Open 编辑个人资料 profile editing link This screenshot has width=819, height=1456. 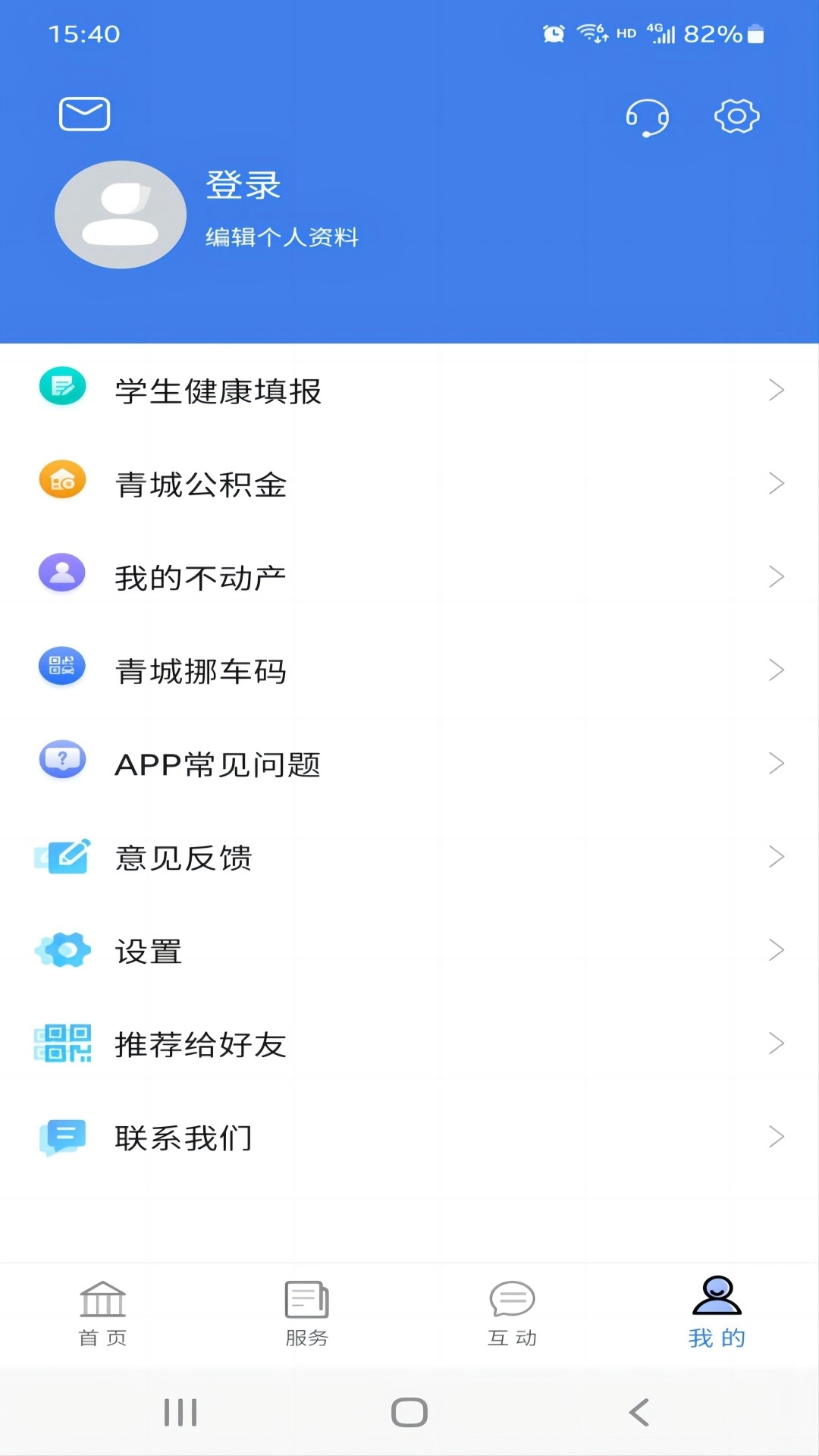point(283,238)
